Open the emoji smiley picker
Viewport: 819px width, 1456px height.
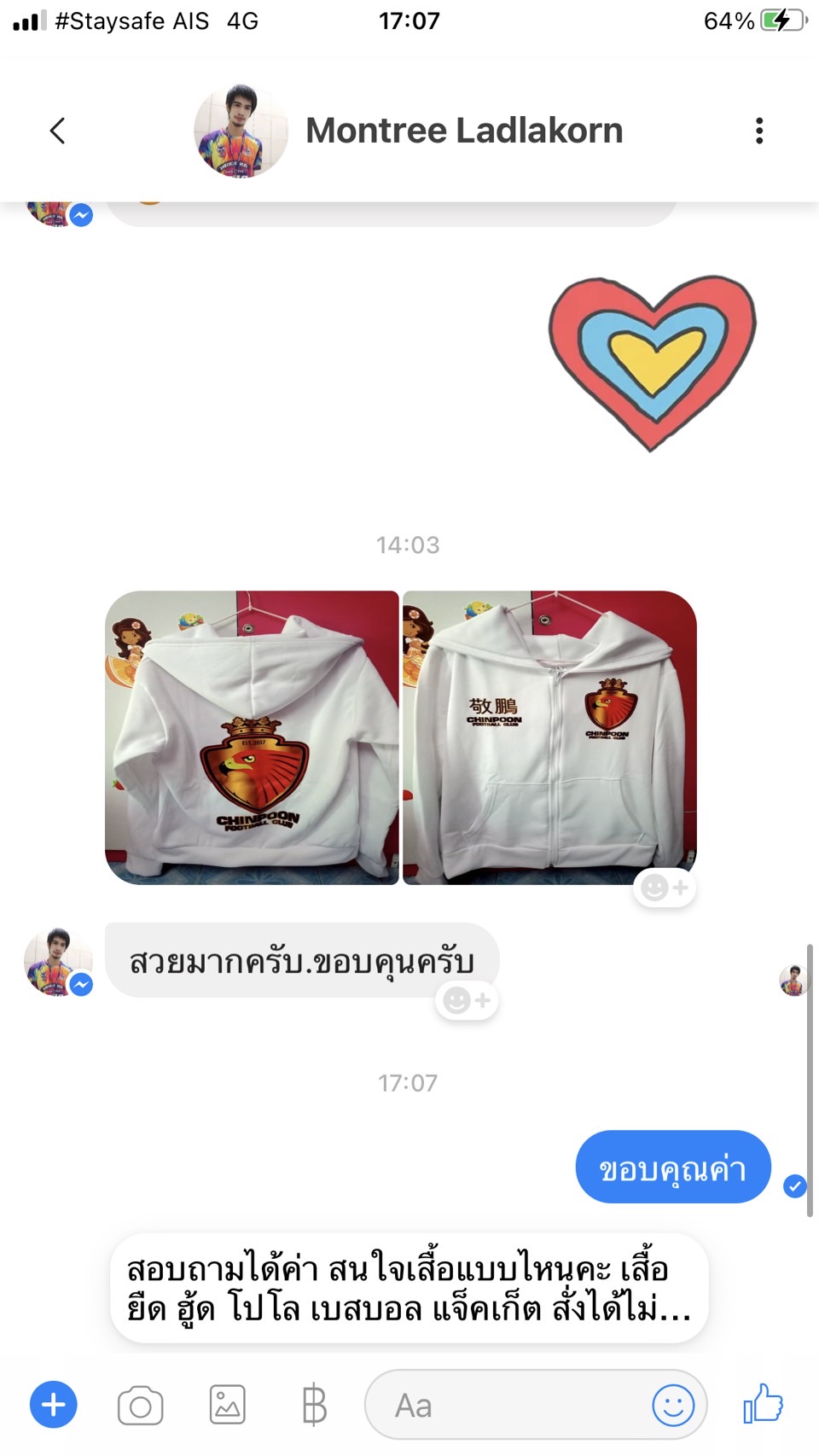673,1405
